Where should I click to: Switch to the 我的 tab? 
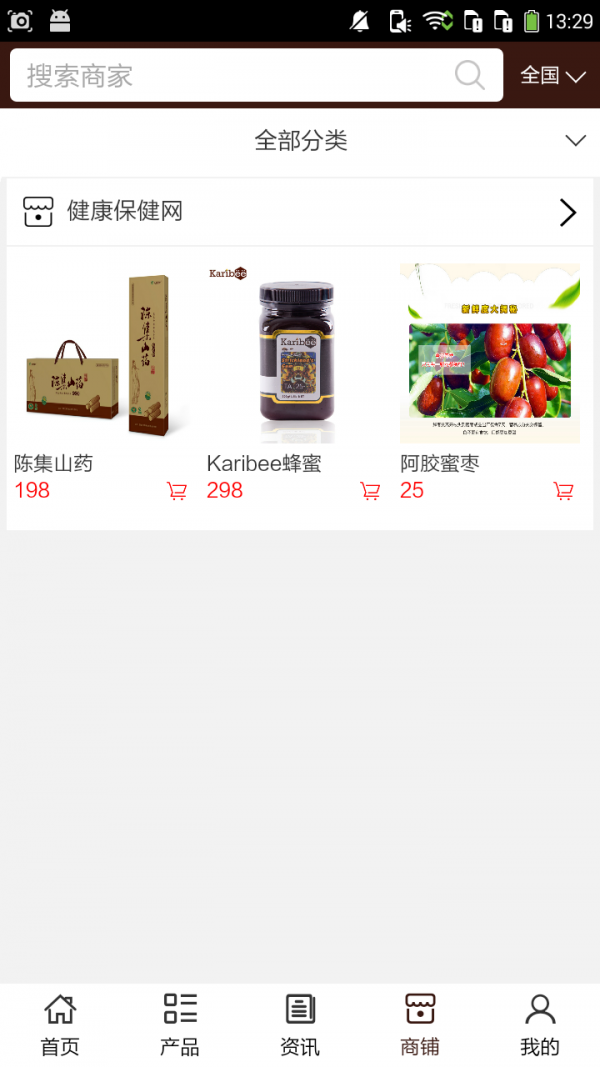click(x=540, y=1025)
